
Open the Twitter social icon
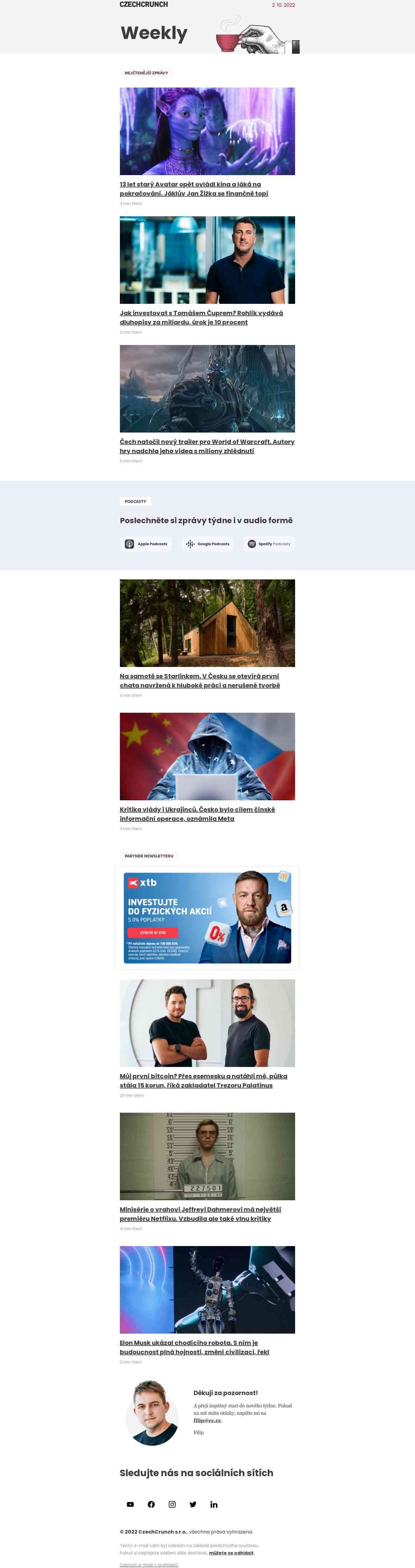192,1504
